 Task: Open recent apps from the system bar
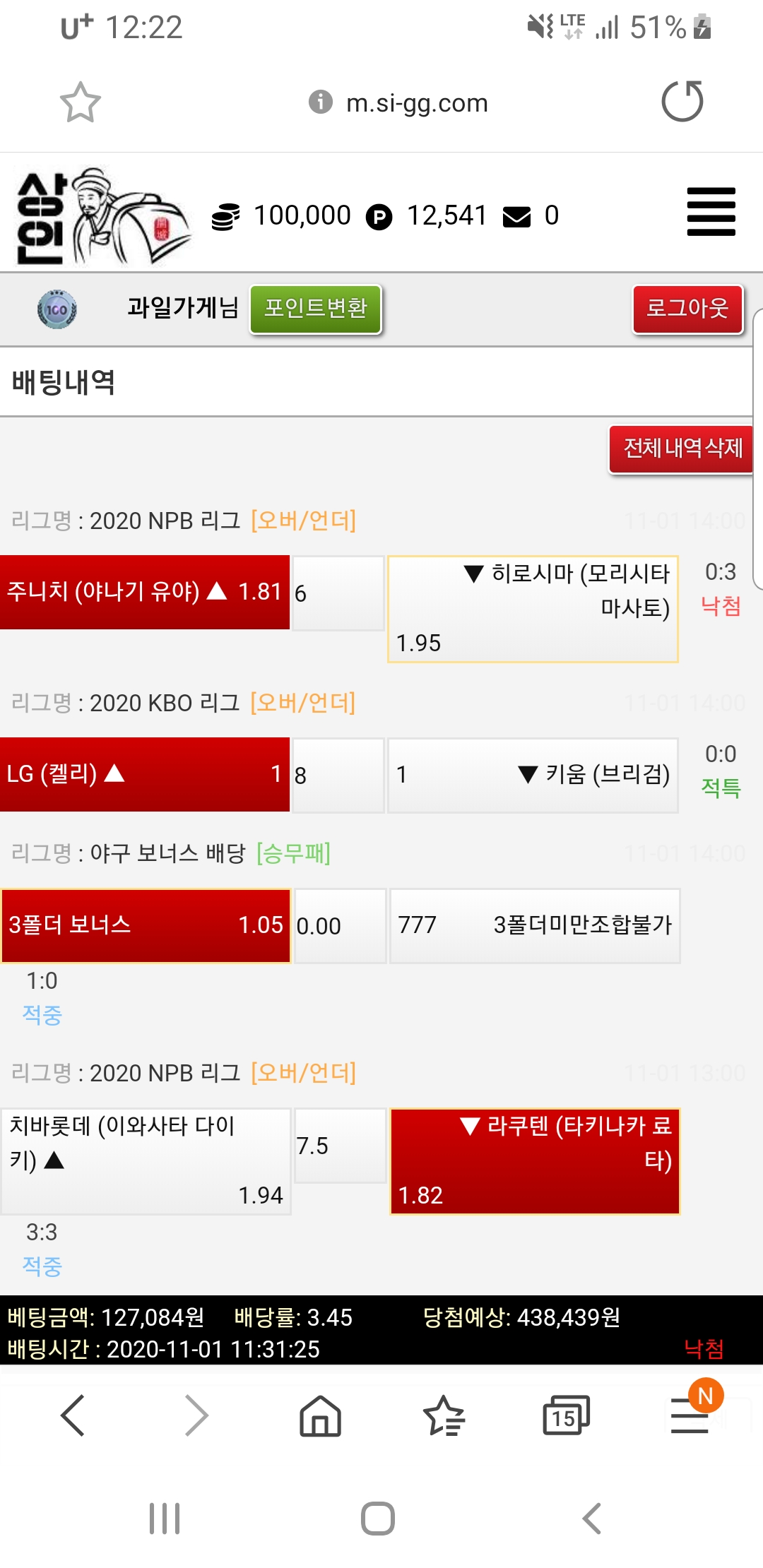(165, 1519)
